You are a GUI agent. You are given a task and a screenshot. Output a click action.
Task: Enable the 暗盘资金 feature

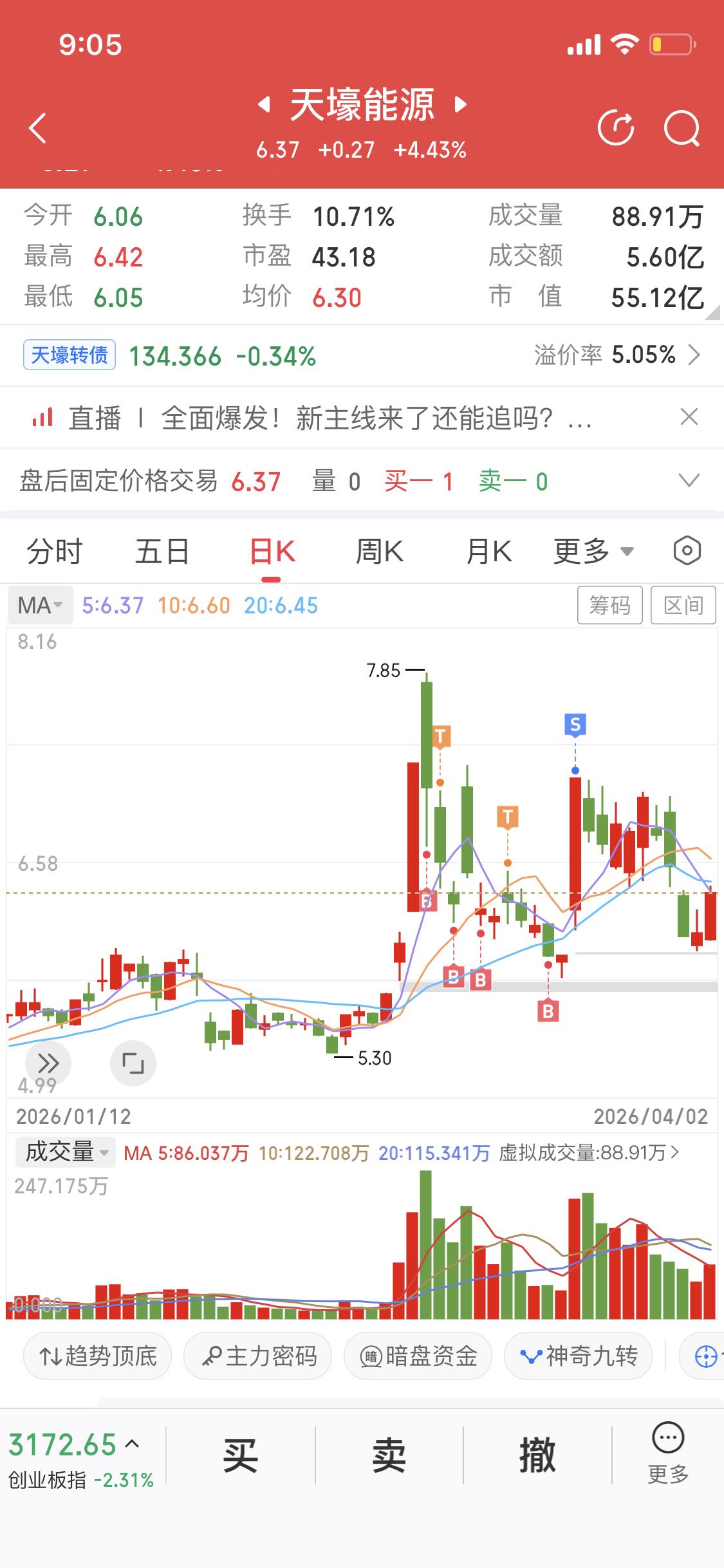click(x=418, y=1356)
